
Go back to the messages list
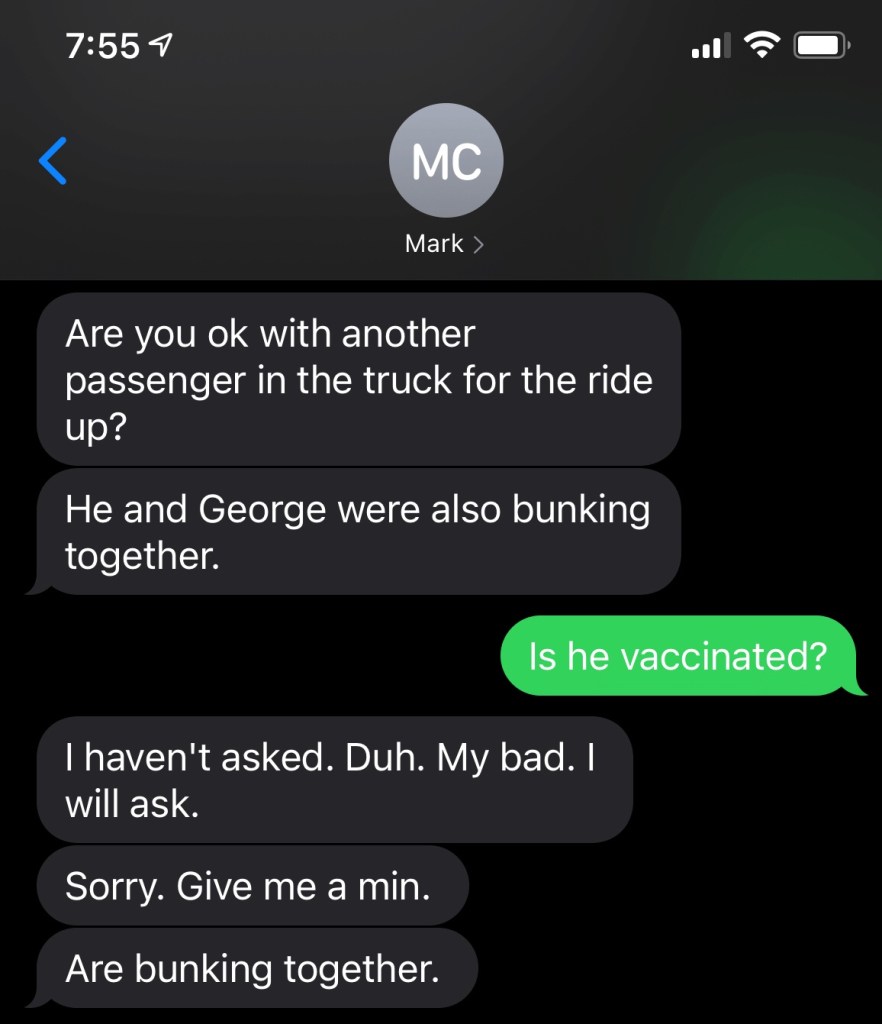coord(53,161)
